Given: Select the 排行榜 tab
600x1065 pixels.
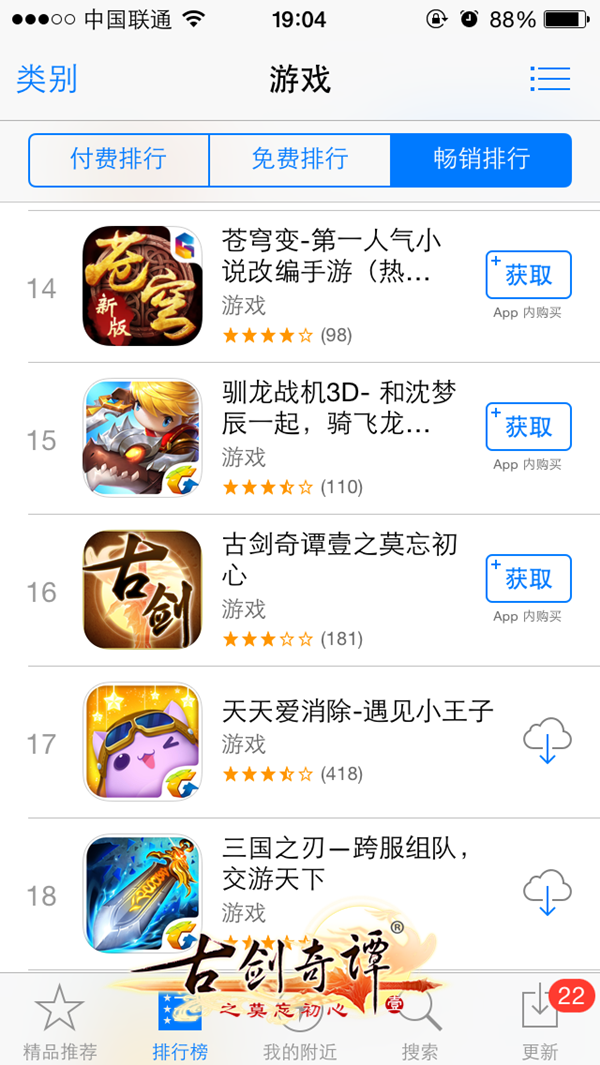Looking at the screenshot, I should [x=180, y=1020].
